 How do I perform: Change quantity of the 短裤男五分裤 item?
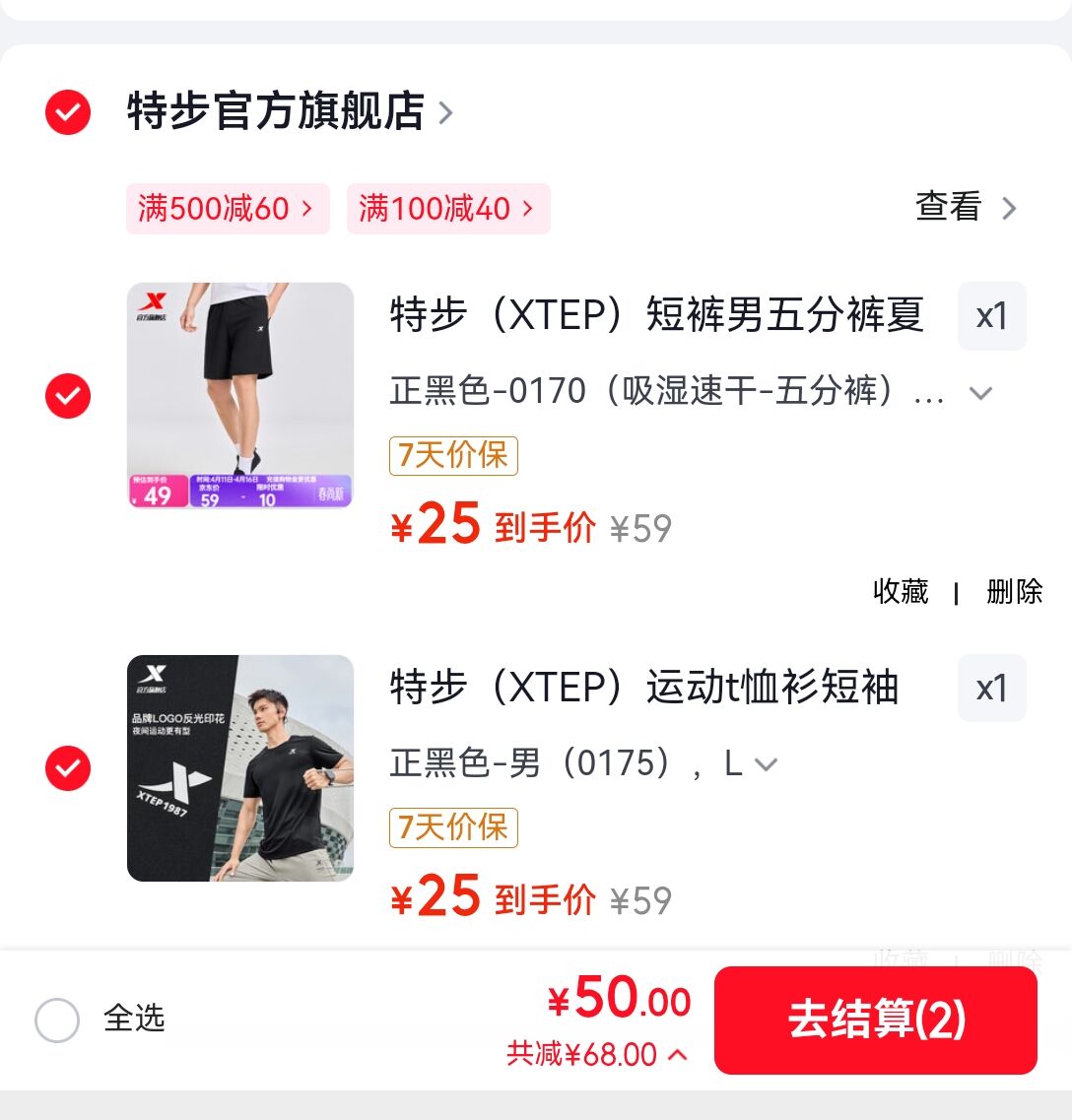point(991,316)
